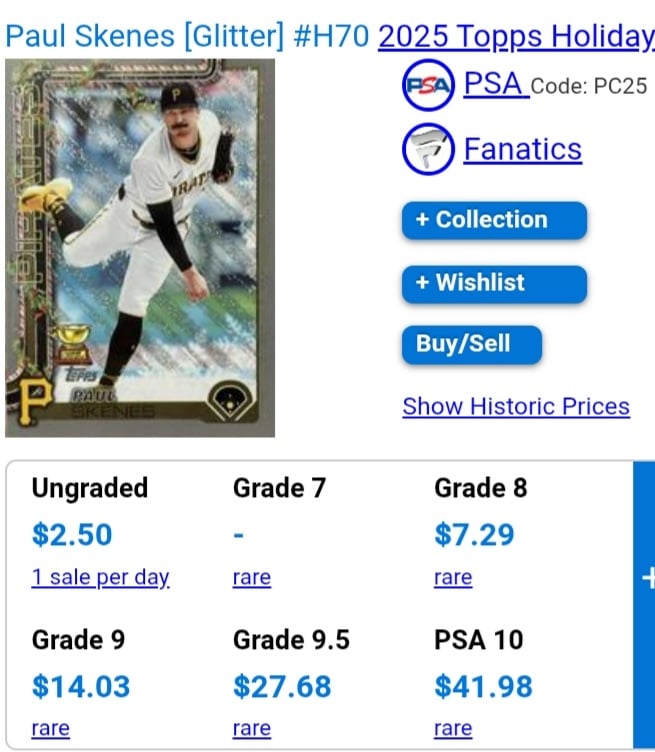Tap the Buy/Sell button
The image size is (655, 752).
click(x=471, y=344)
